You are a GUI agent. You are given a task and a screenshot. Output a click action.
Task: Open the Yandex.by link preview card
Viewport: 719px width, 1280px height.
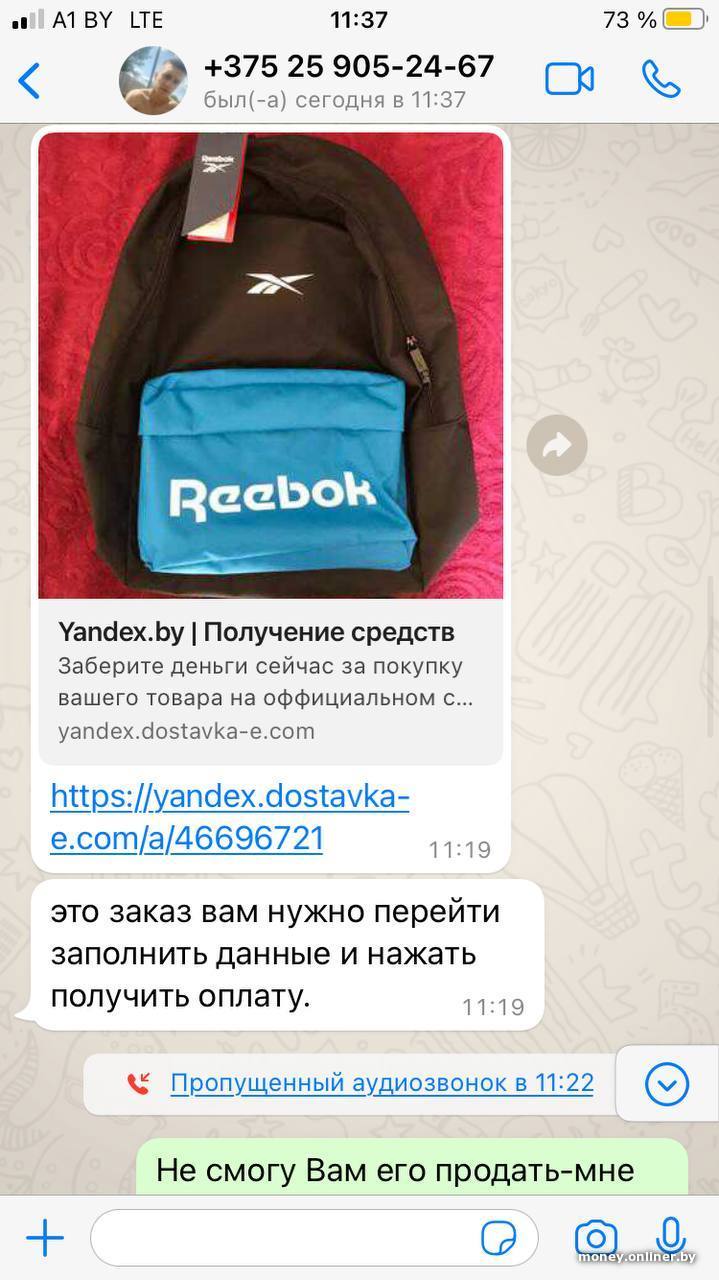click(x=270, y=680)
